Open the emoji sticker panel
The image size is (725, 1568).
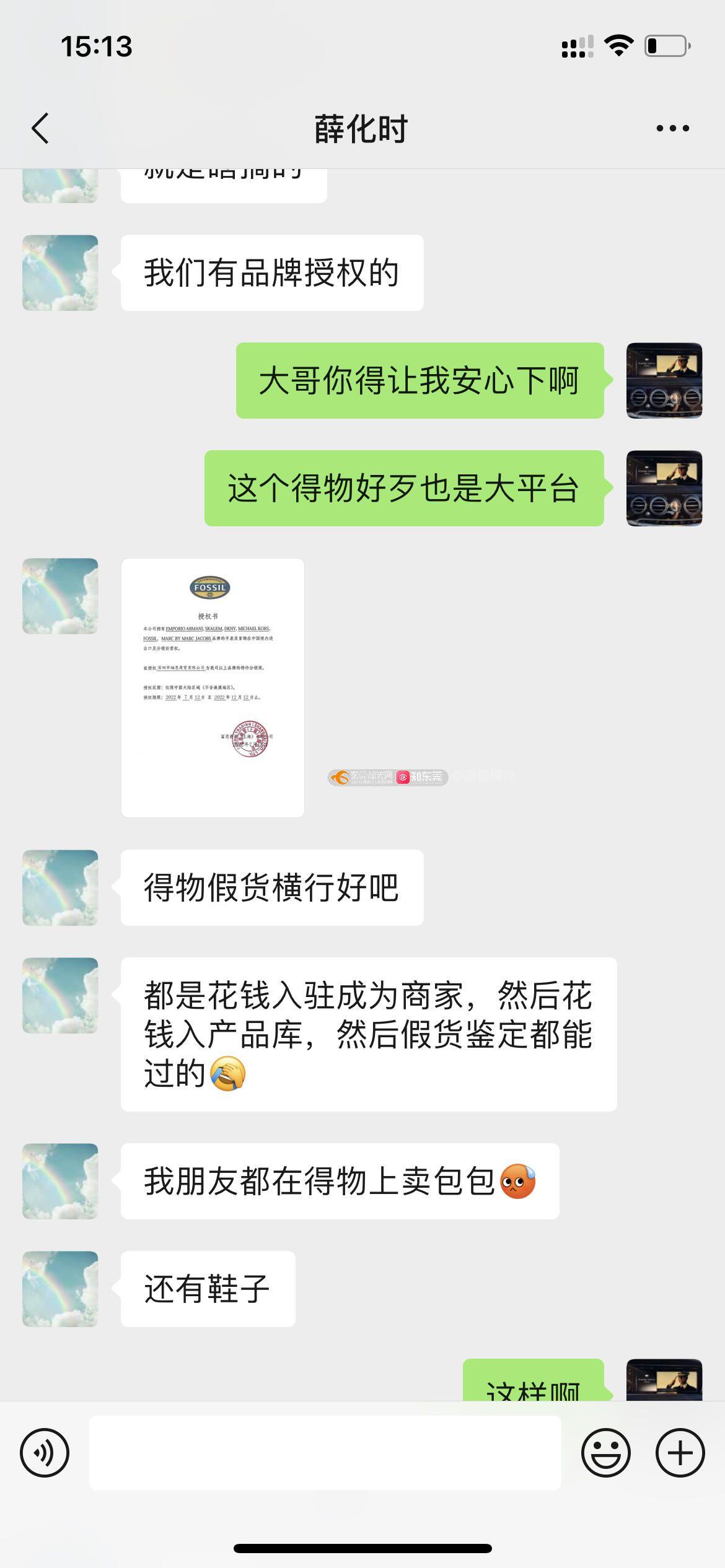(605, 1453)
